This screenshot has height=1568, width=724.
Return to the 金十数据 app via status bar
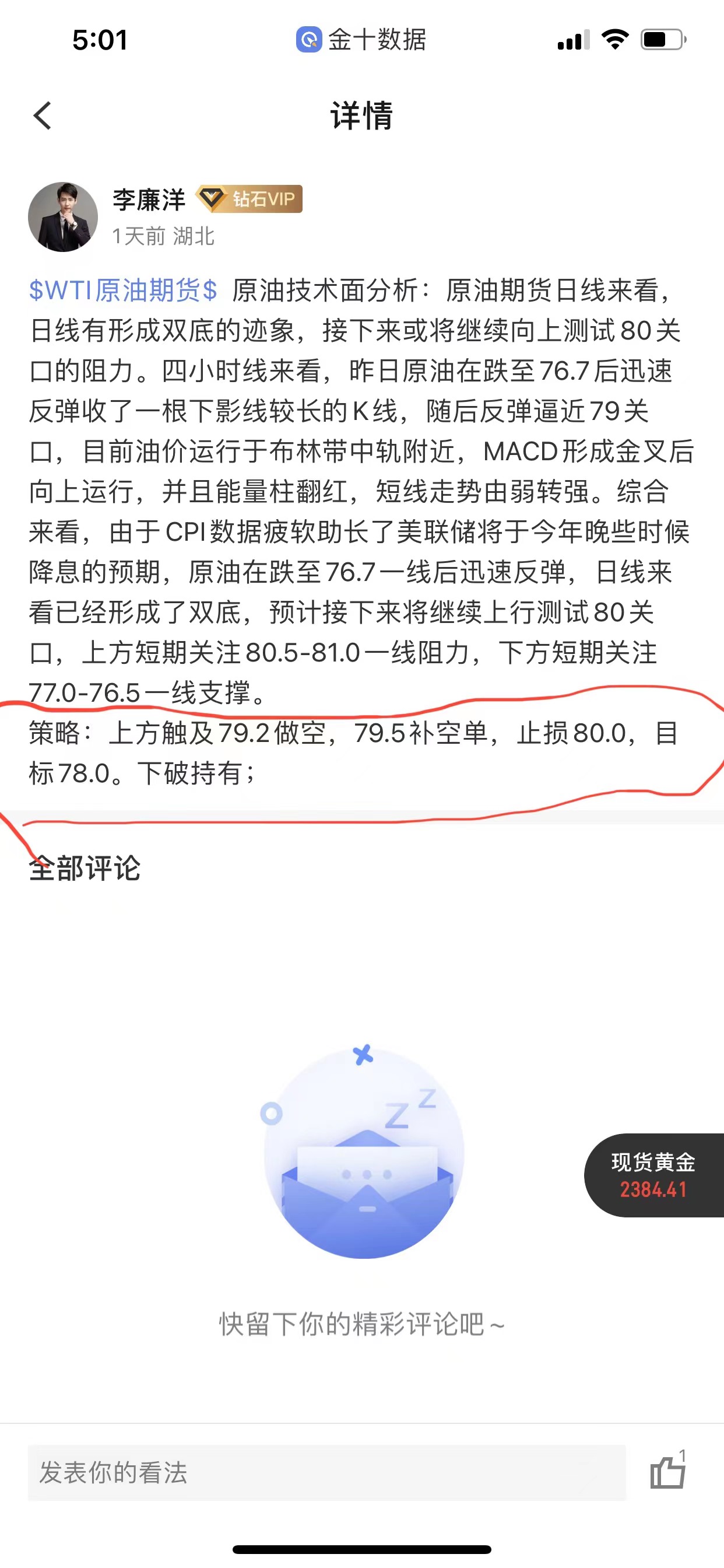point(361,40)
